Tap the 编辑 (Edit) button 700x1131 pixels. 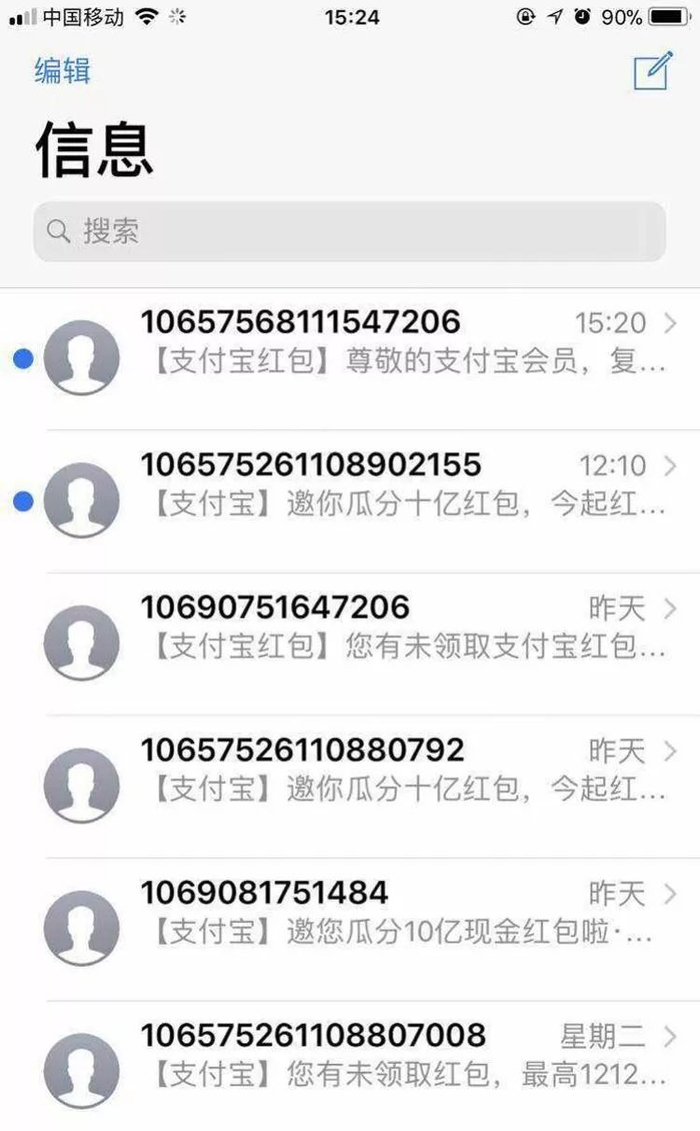(x=62, y=71)
